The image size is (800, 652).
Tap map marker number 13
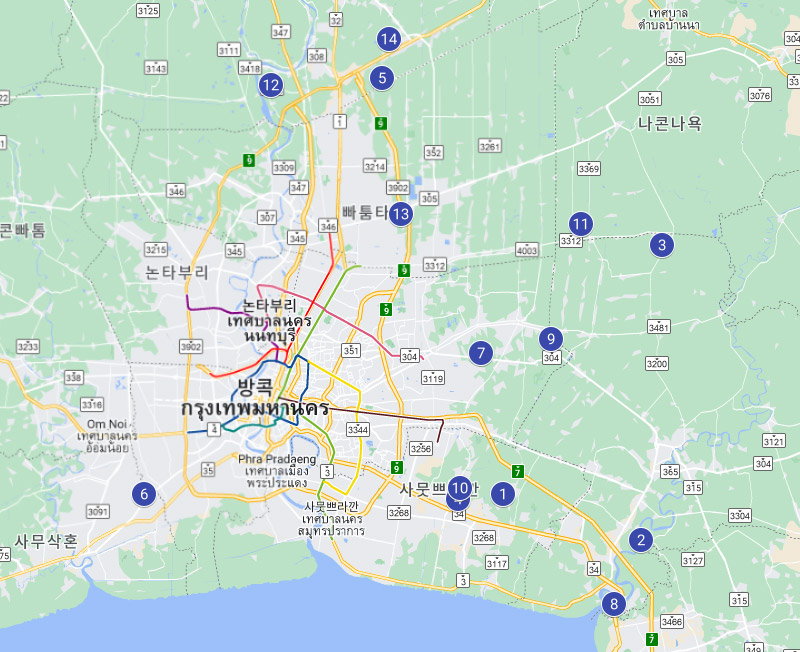point(401,213)
